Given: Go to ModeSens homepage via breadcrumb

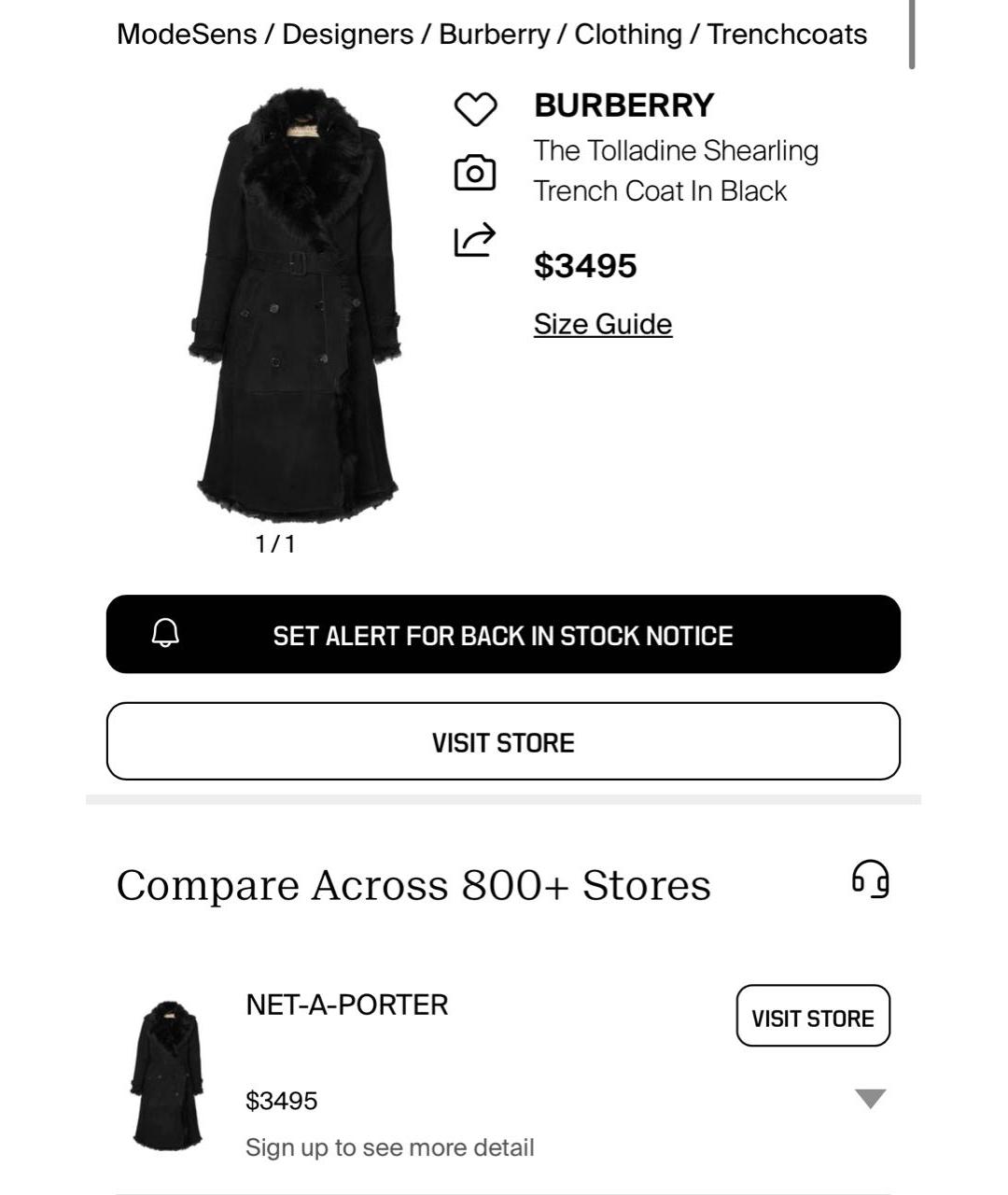Looking at the screenshot, I should point(183,34).
